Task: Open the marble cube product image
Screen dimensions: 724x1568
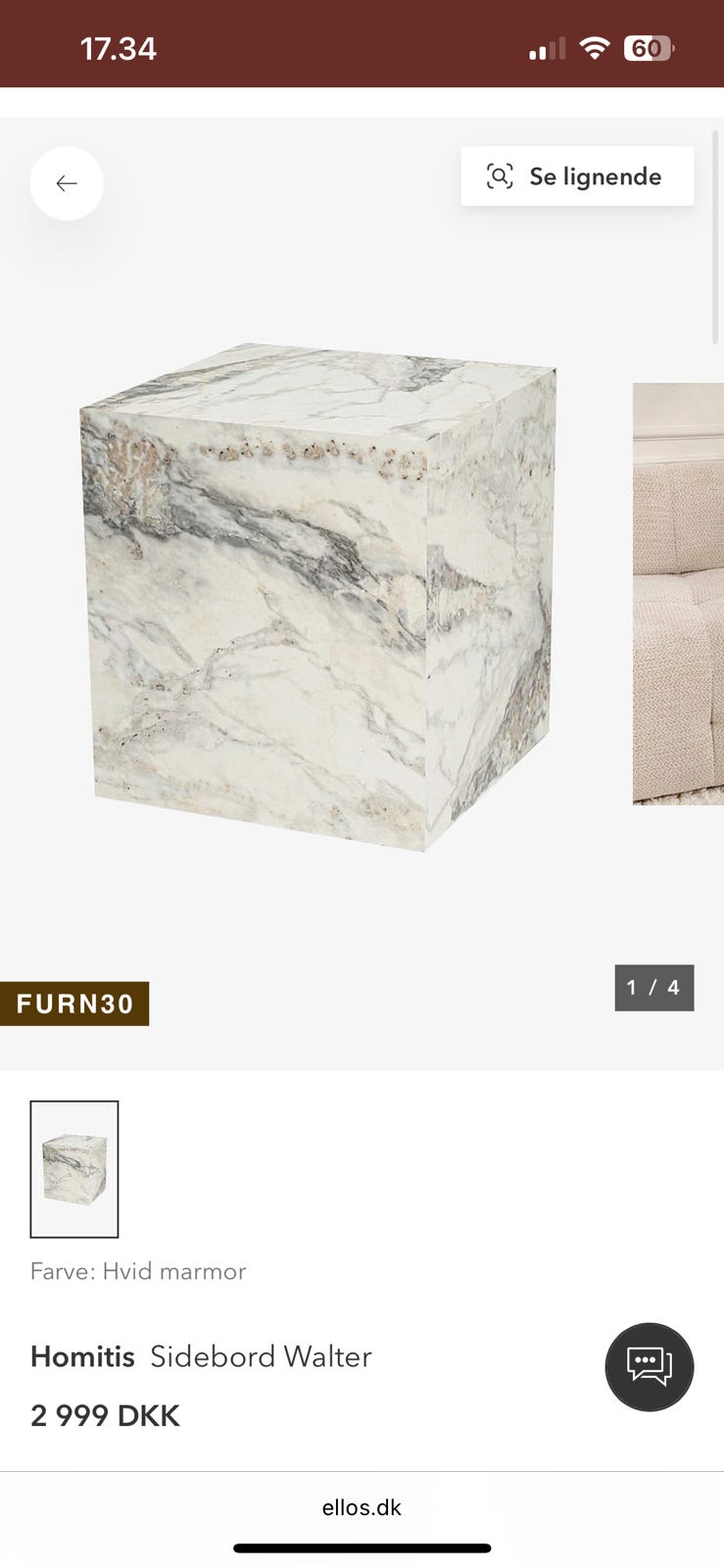Action: coord(317,596)
